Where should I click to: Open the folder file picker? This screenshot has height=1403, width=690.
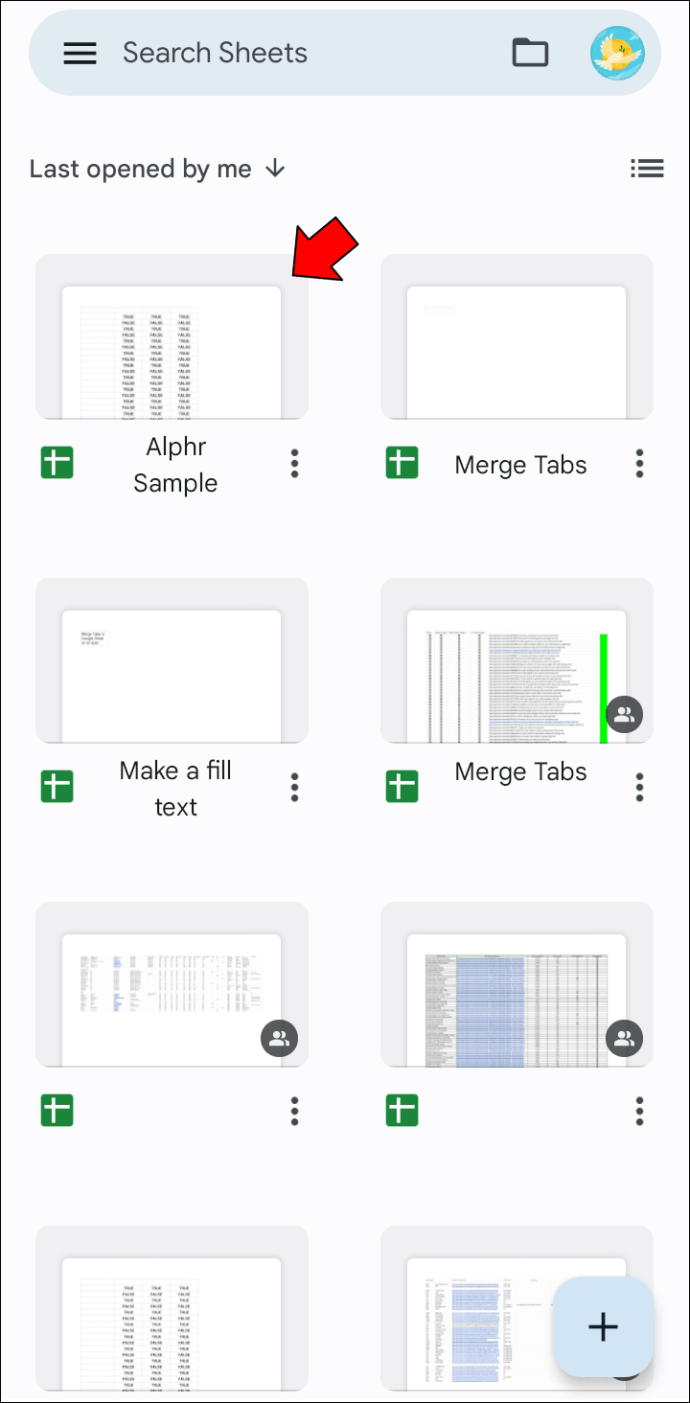[530, 53]
